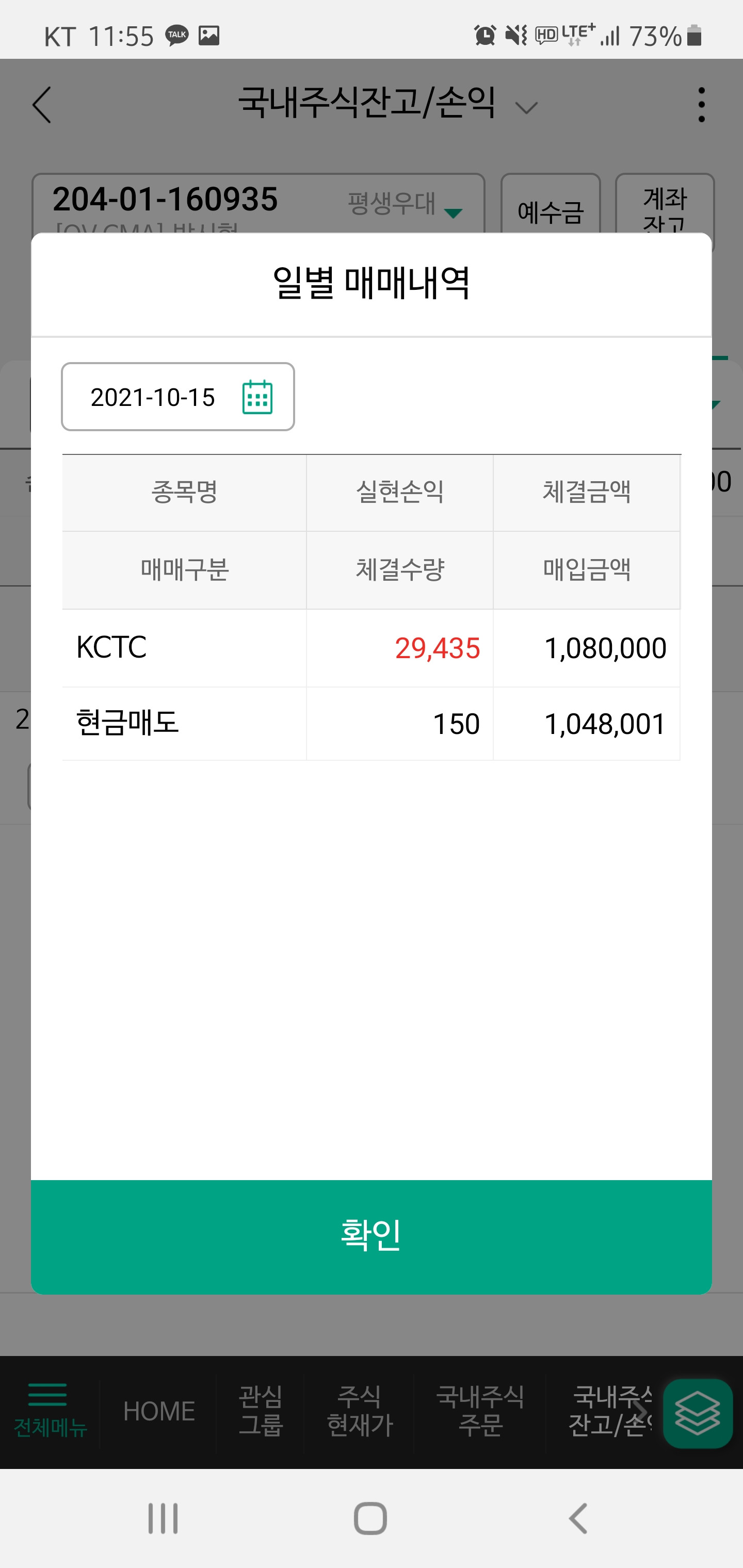Switch to 관심그룹 tab
This screenshot has height=1568, width=743.
coord(261,1410)
